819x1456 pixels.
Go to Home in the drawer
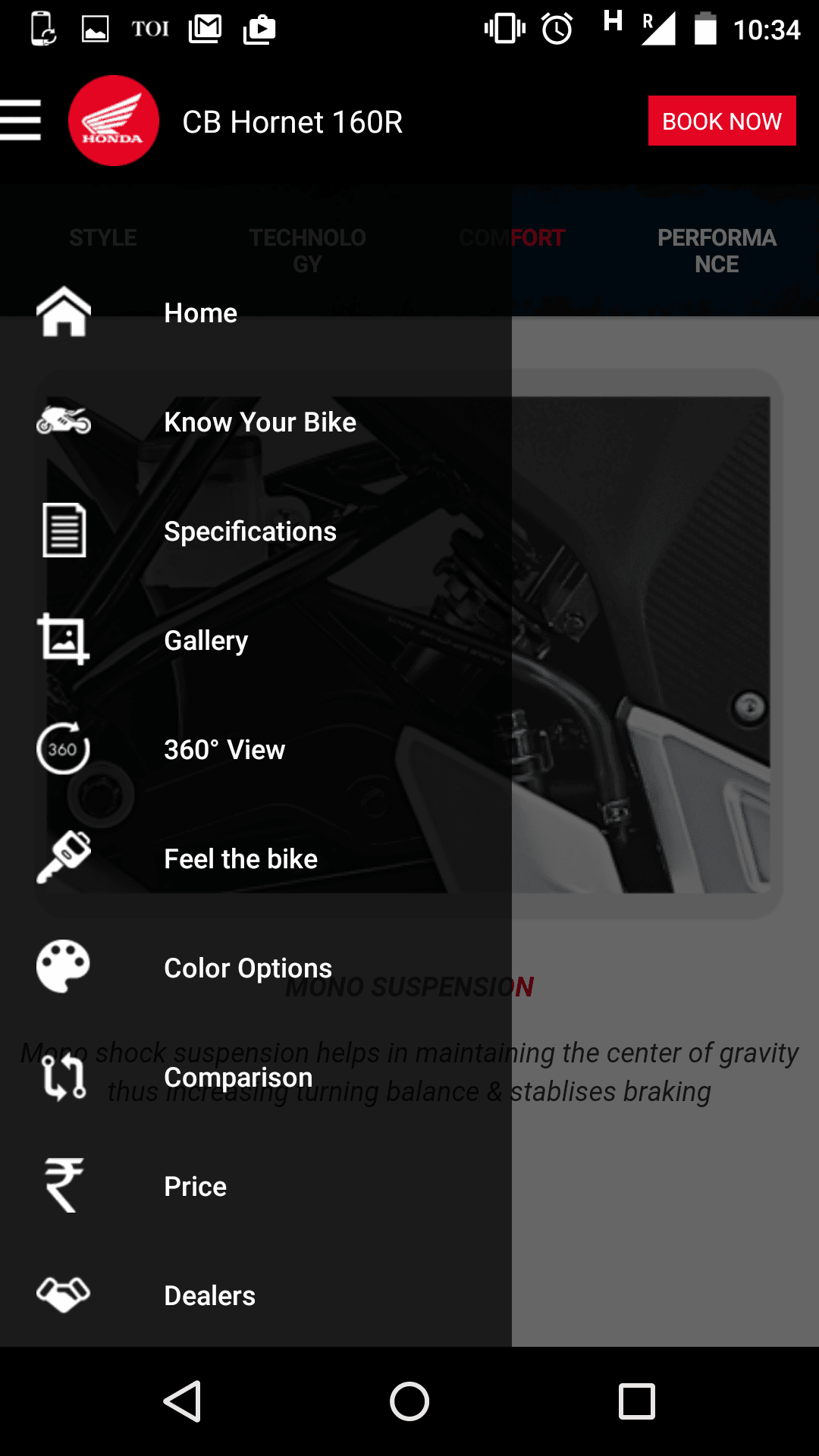click(x=200, y=313)
